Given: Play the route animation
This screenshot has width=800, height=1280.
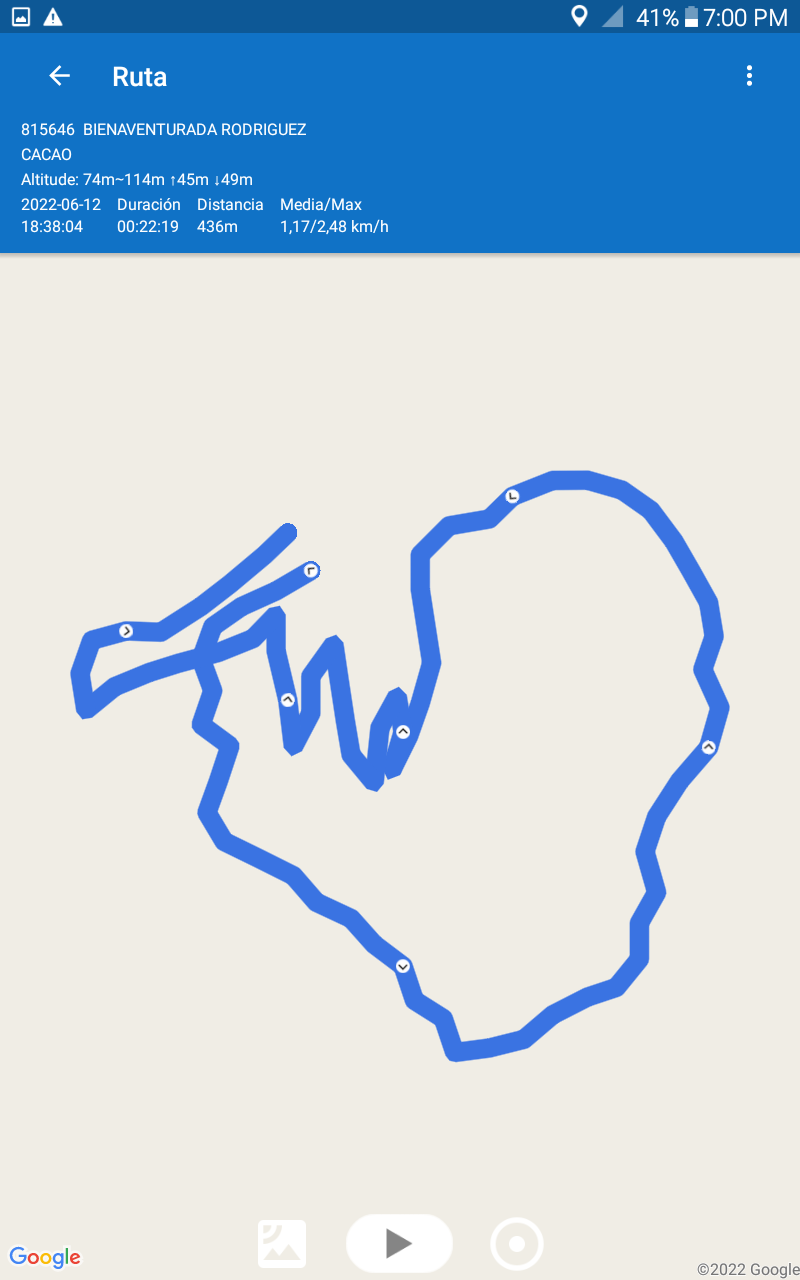Looking at the screenshot, I should 399,1243.
